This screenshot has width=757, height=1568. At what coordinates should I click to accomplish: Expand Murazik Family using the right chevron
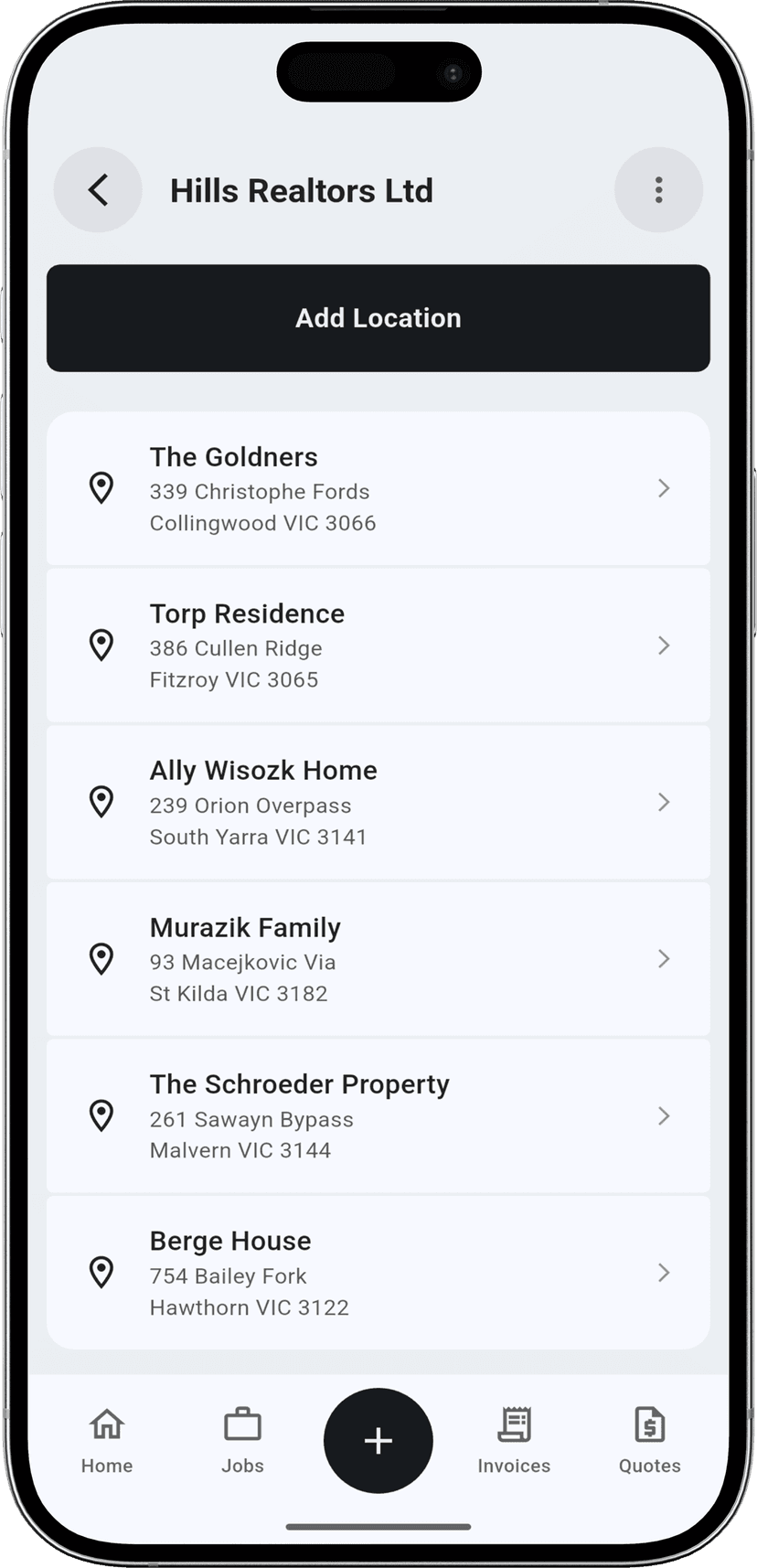(665, 958)
